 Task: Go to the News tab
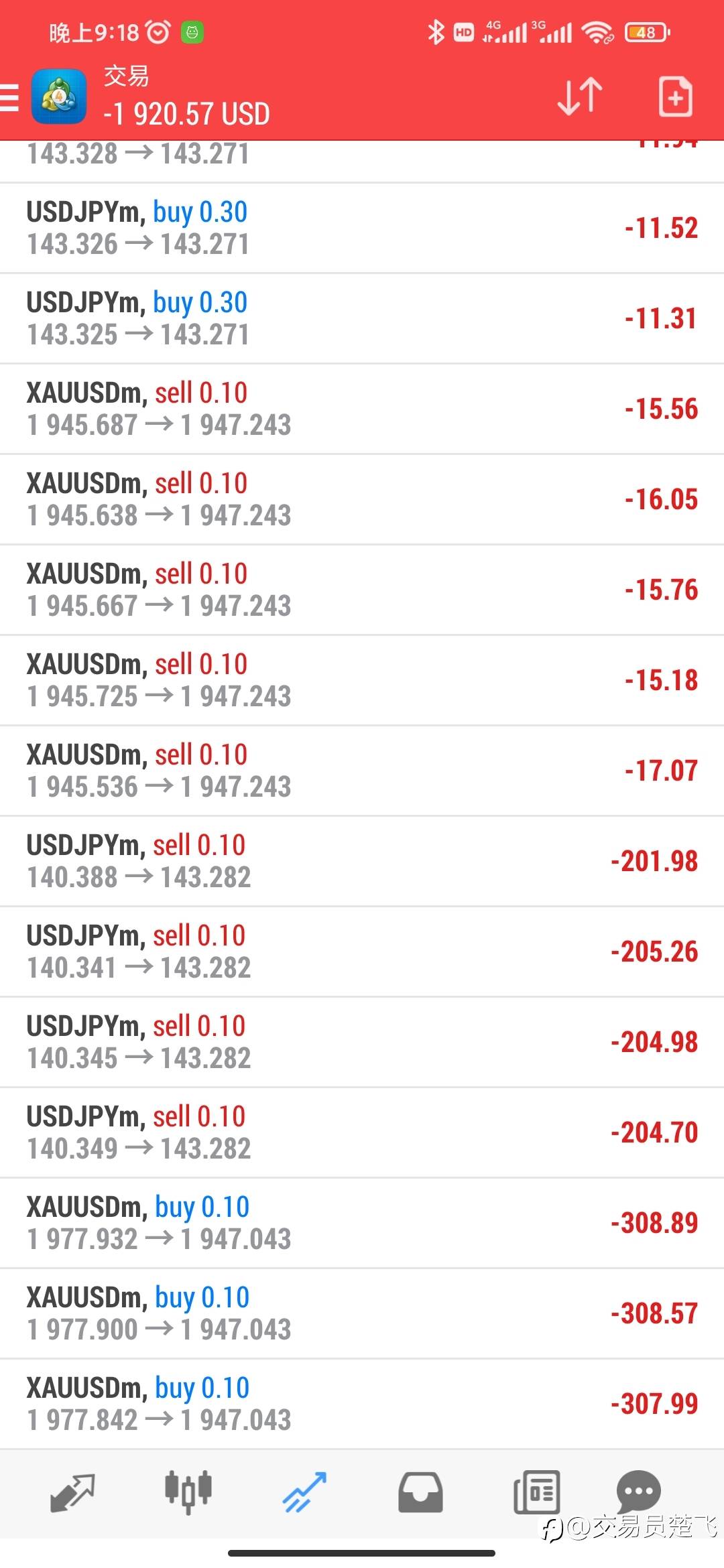(x=536, y=1492)
